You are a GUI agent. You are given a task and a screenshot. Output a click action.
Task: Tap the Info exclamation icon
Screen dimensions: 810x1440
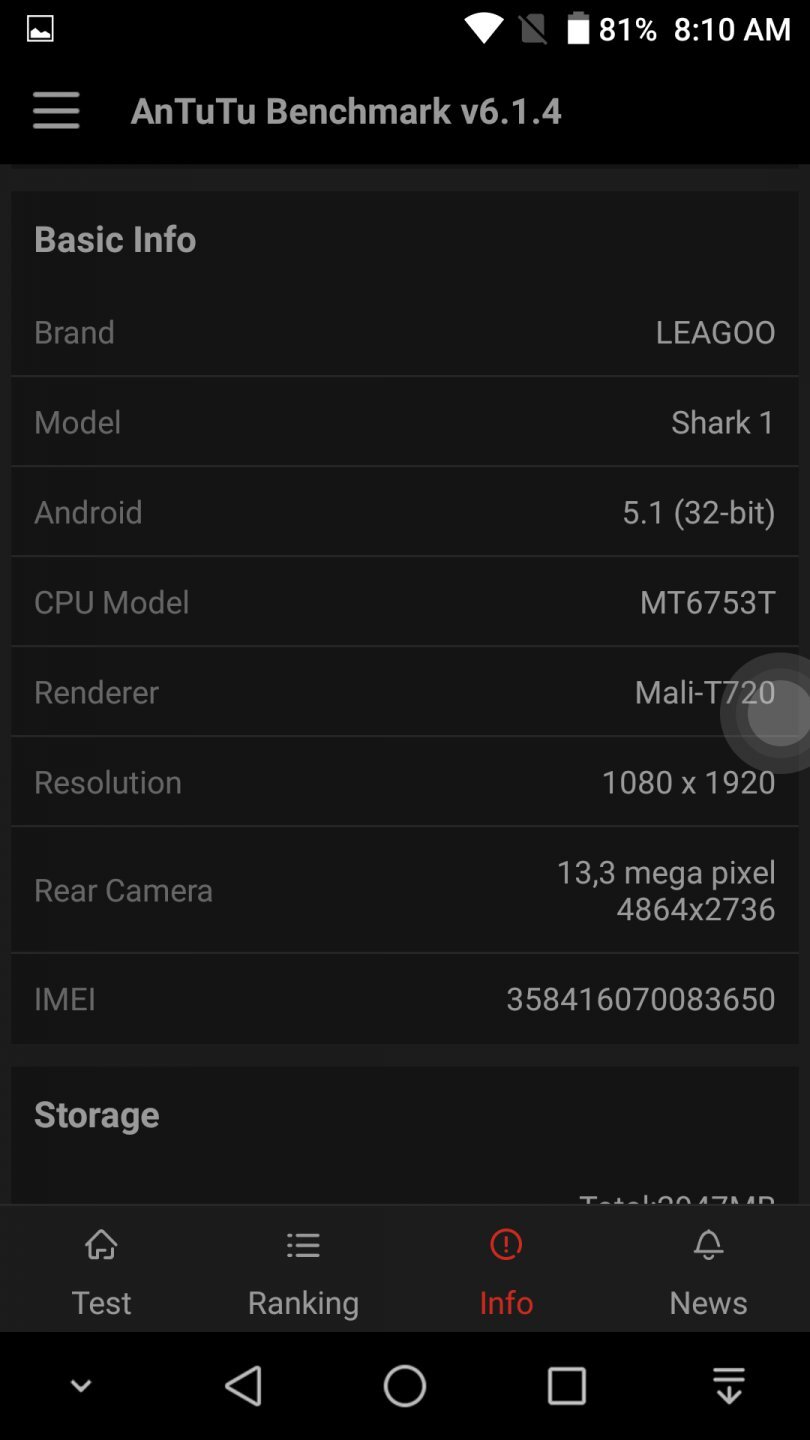(x=506, y=1245)
